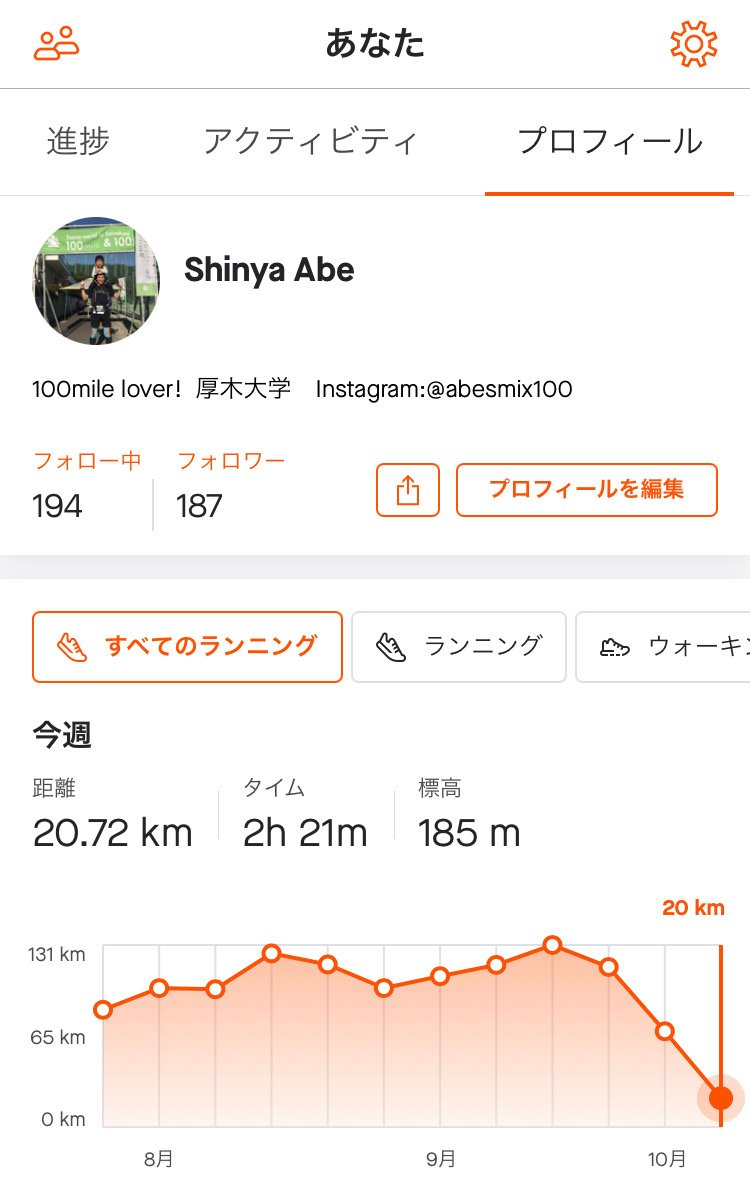The height and width of the screenshot is (1181, 750).
Task: Select the current week's 20 km point
Action: click(721, 1098)
